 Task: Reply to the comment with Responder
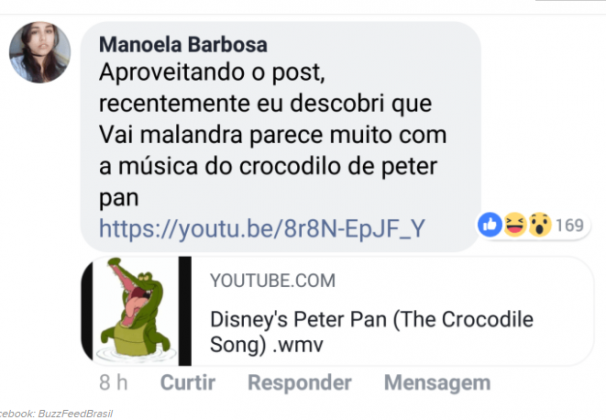[299, 383]
